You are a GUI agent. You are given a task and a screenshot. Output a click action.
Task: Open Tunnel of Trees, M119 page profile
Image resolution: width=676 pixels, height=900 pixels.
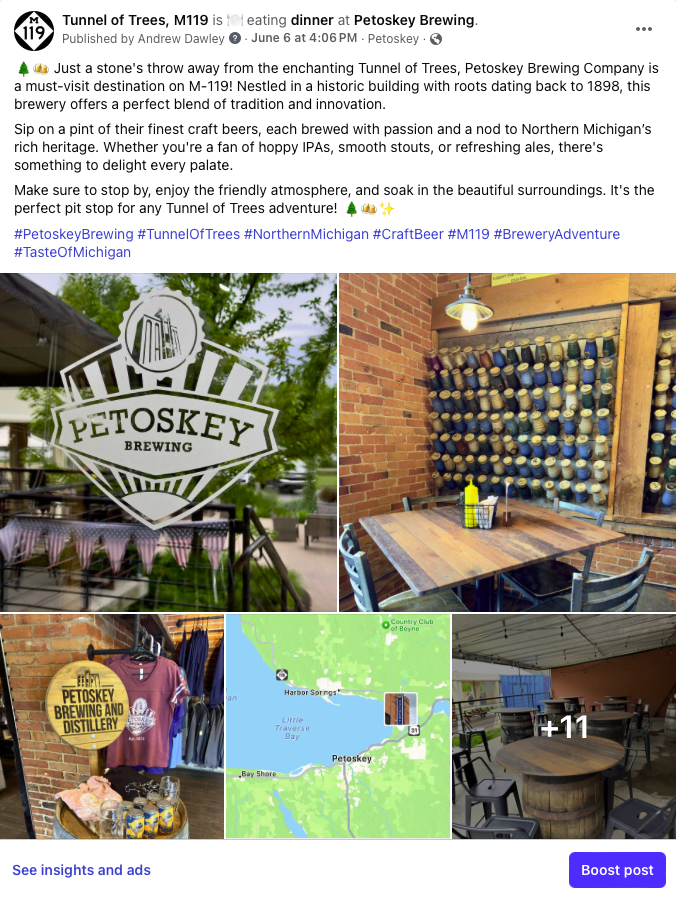click(x=135, y=20)
